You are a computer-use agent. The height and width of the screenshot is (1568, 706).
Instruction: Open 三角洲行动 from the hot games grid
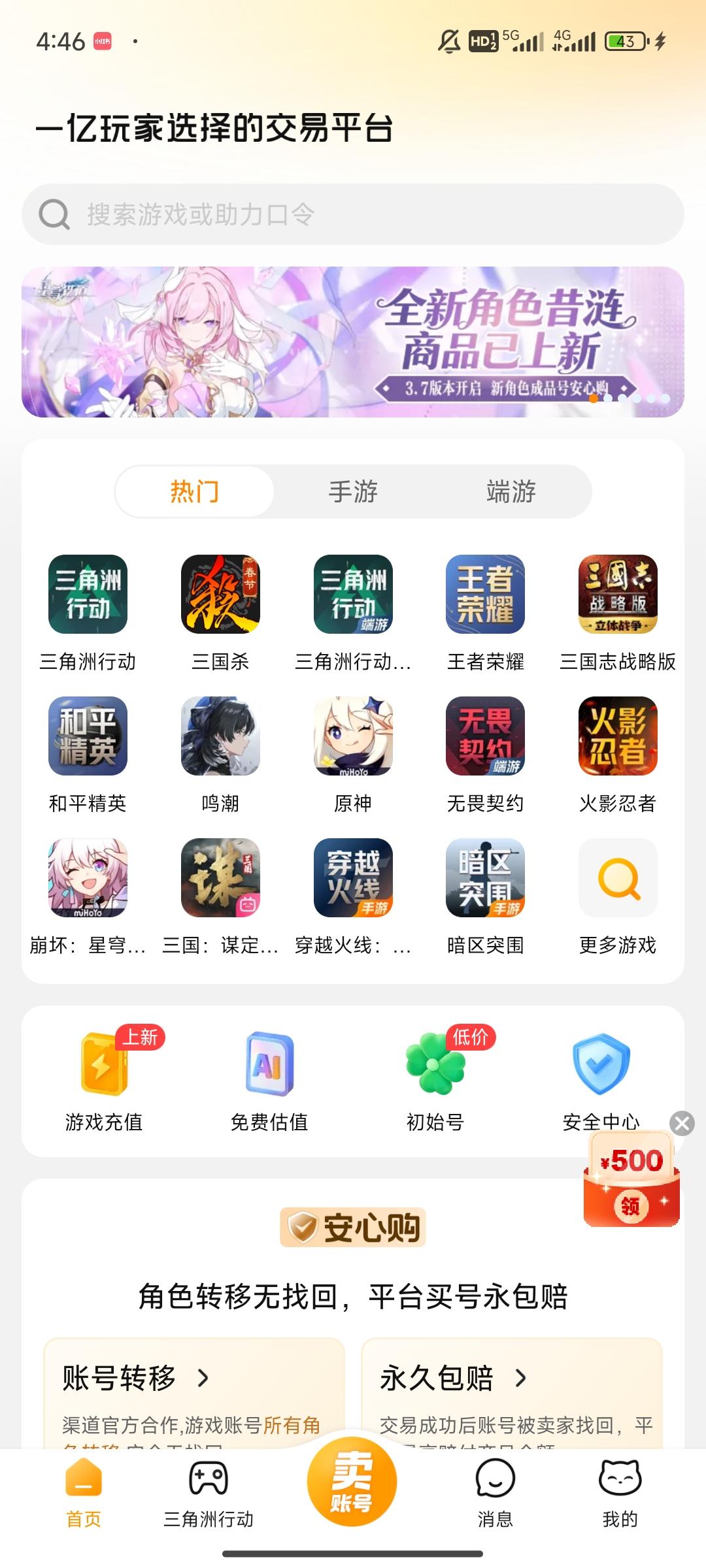pyautogui.click(x=88, y=595)
